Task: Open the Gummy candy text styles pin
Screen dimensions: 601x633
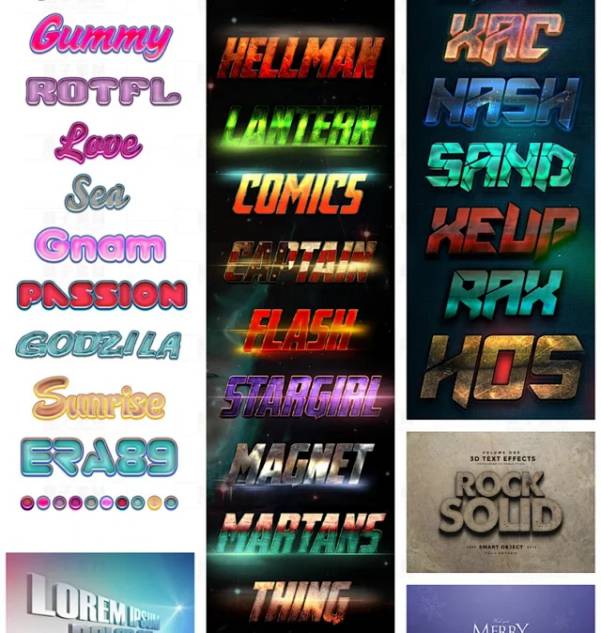Action: [100, 260]
